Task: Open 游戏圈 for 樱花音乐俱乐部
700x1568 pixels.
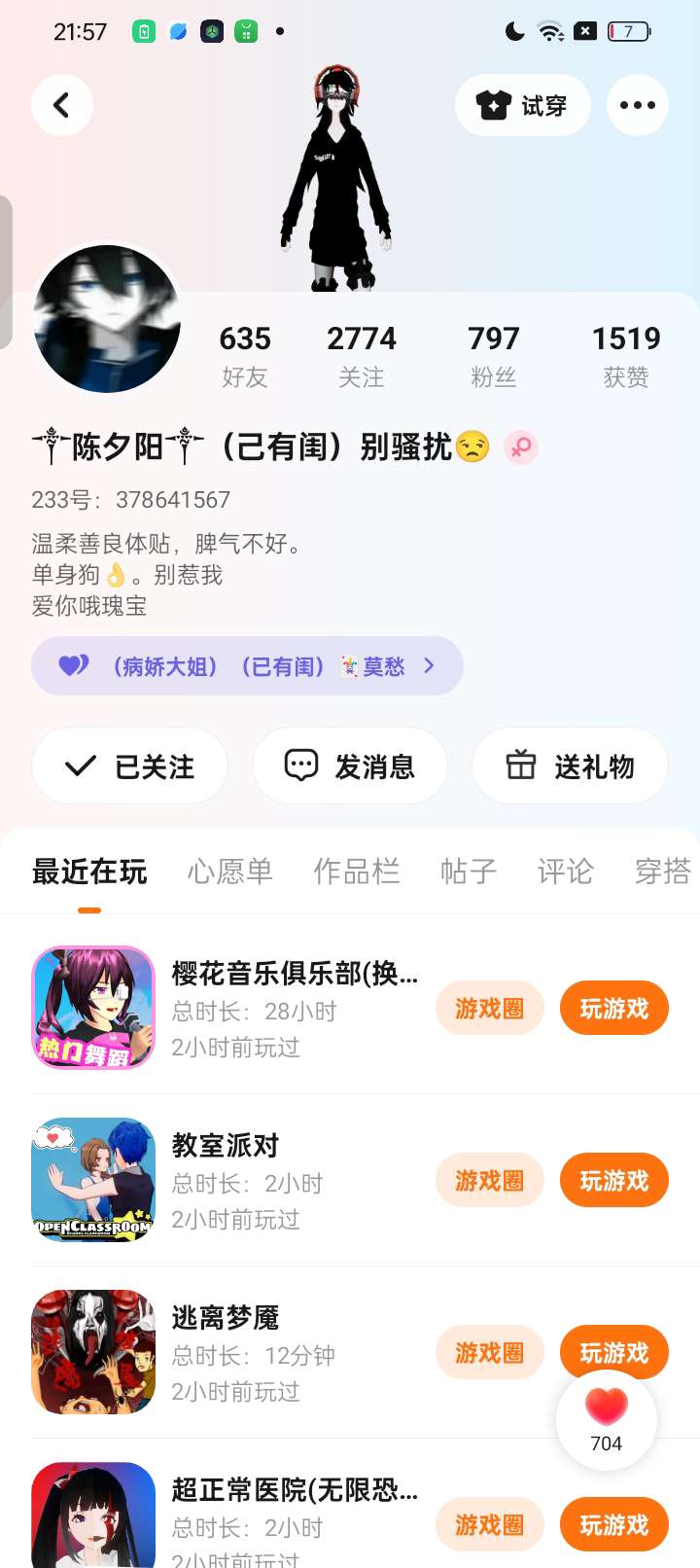Action: (489, 1009)
